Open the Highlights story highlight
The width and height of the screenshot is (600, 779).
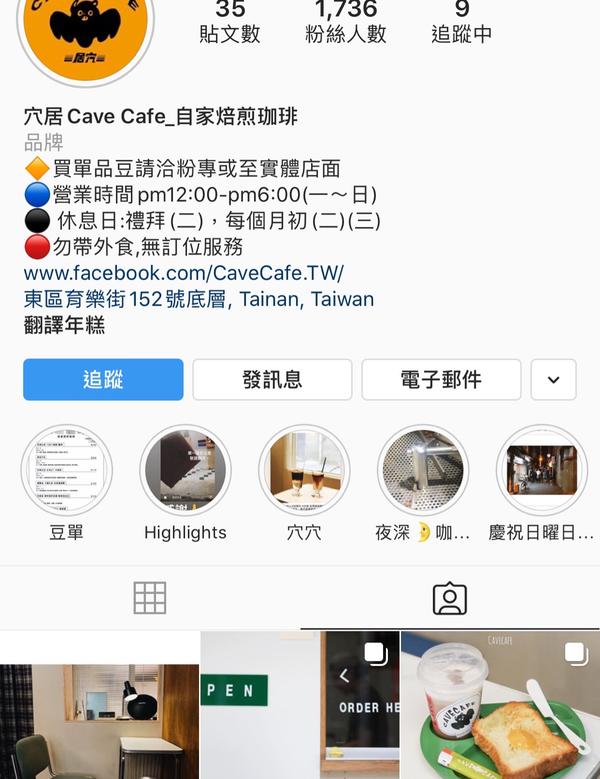click(185, 470)
